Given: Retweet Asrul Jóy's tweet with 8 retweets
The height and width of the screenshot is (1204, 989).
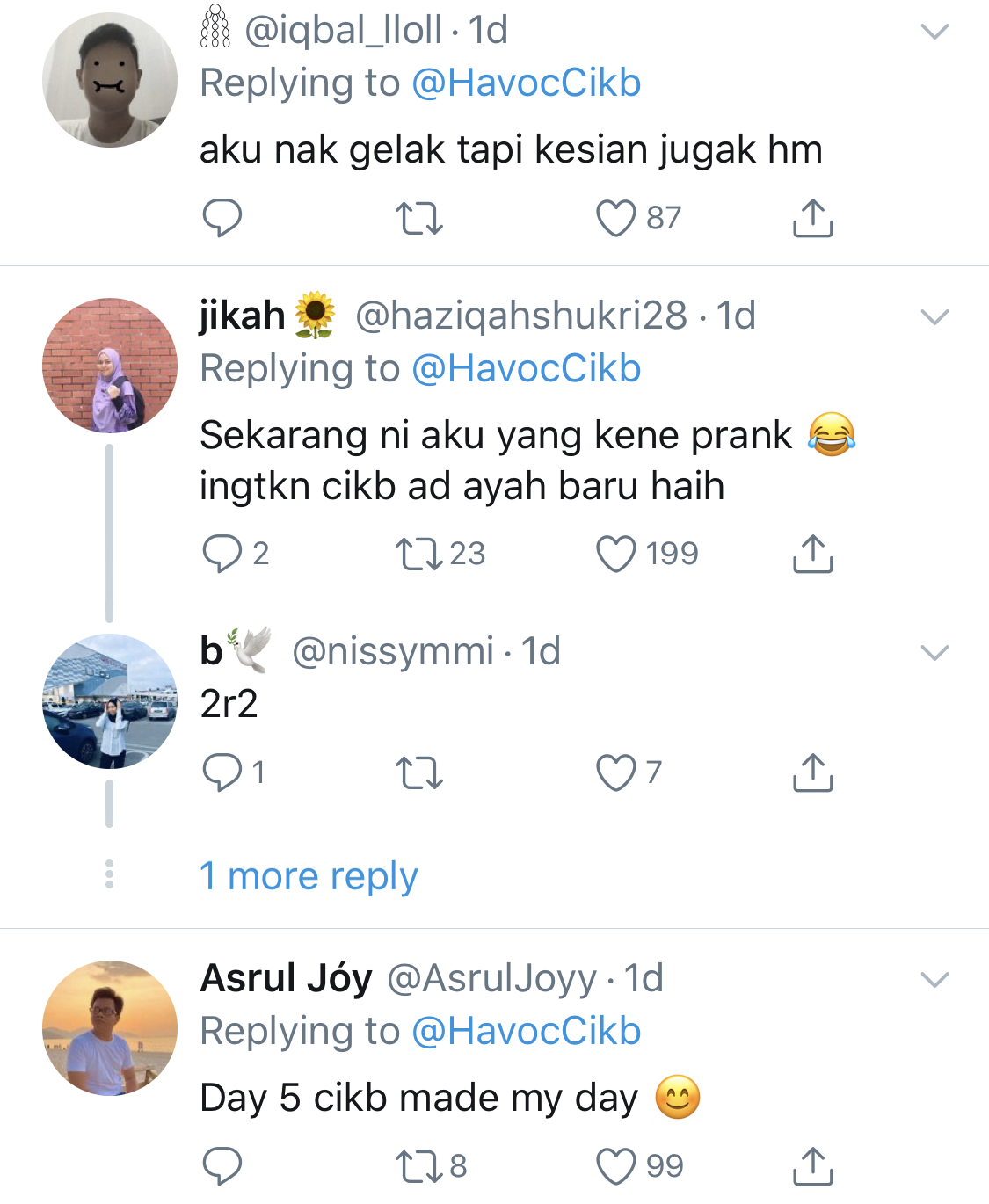Looking at the screenshot, I should pyautogui.click(x=419, y=1166).
